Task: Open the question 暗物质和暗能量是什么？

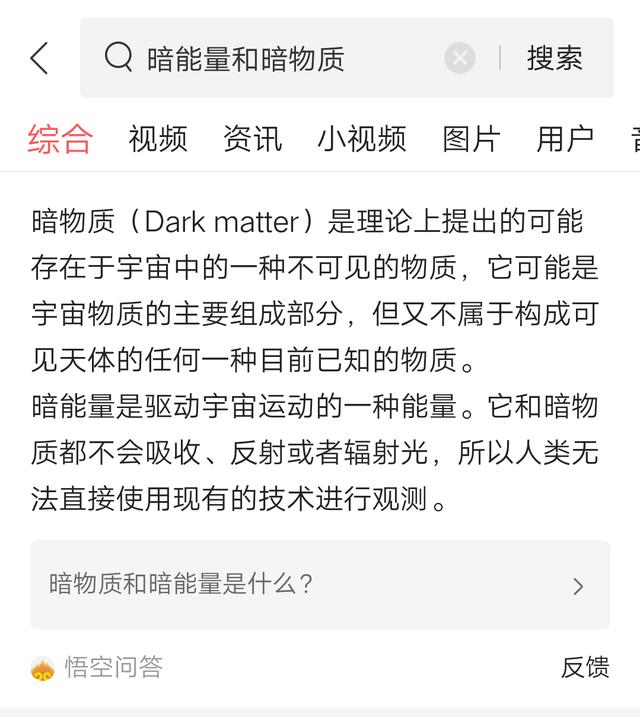Action: 319,585
